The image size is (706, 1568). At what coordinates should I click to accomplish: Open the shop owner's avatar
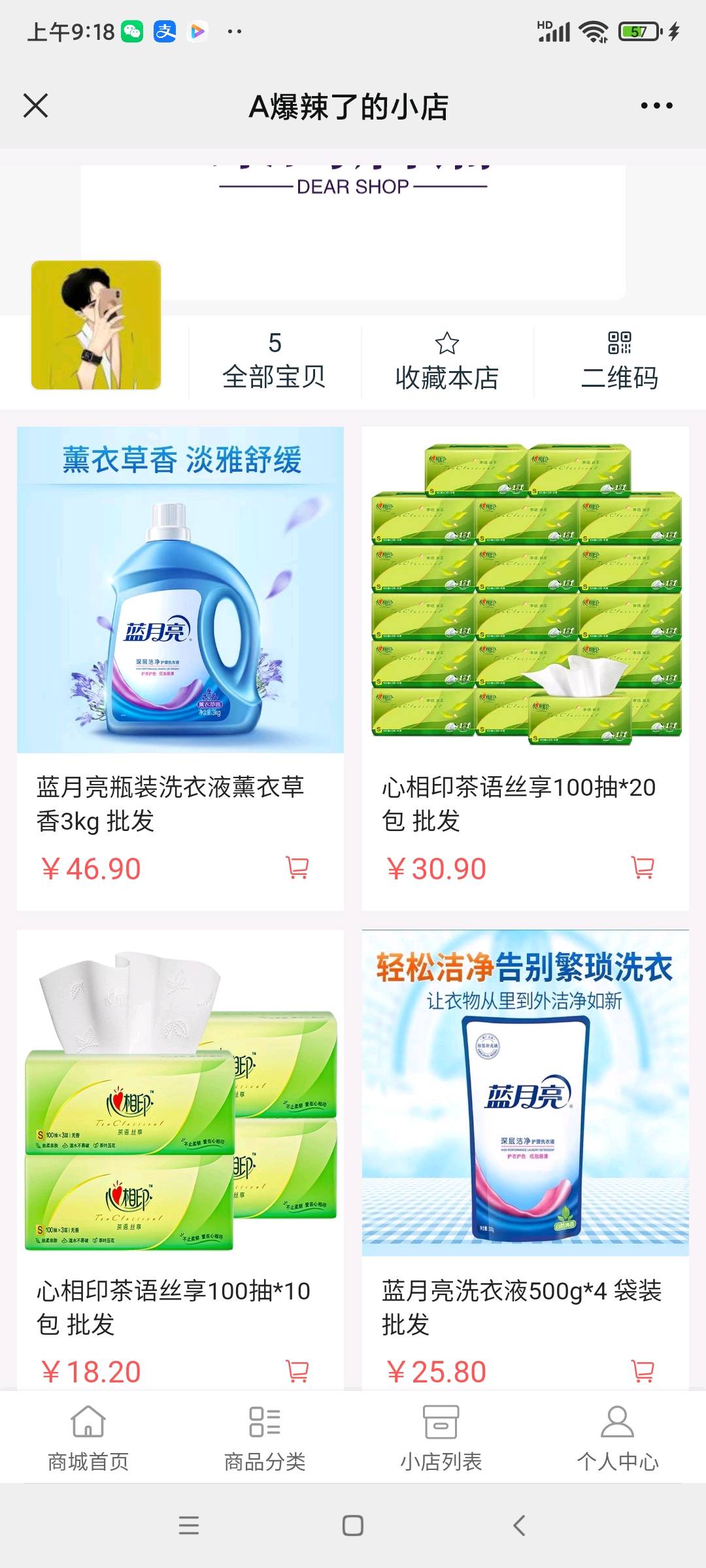click(x=96, y=325)
